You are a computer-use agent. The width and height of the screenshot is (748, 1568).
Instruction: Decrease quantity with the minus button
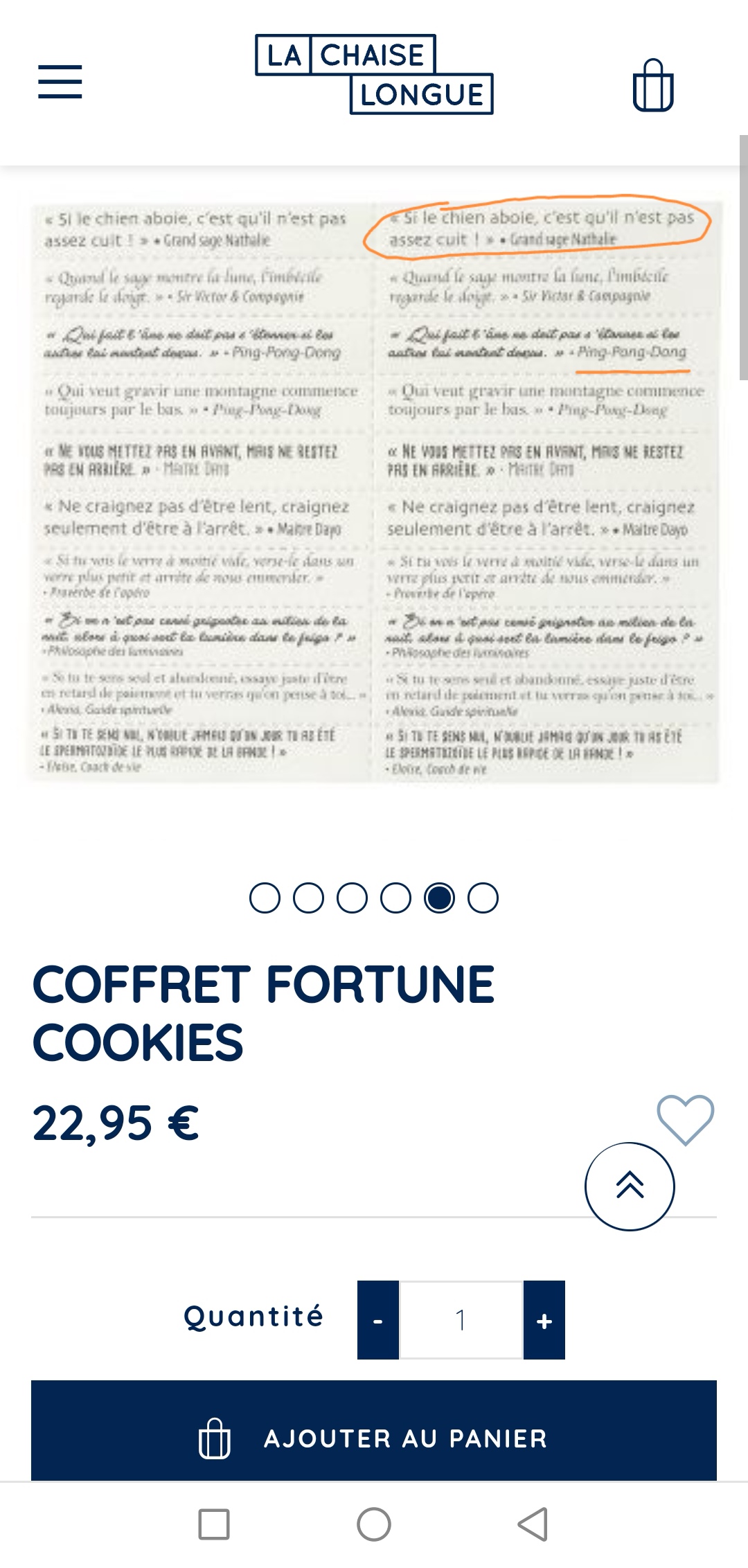(x=378, y=1320)
